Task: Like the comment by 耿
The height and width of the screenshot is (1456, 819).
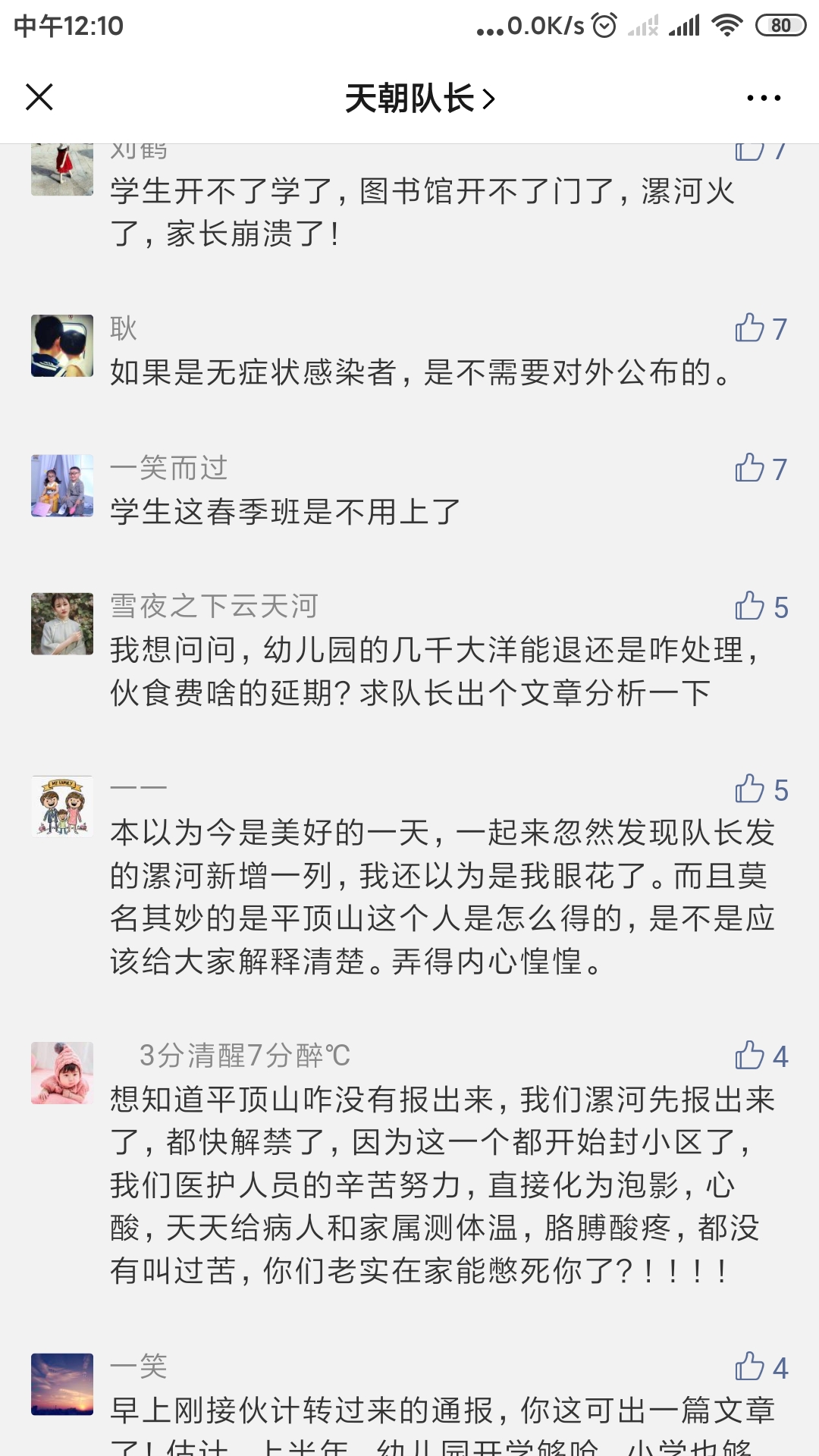Action: tap(751, 328)
